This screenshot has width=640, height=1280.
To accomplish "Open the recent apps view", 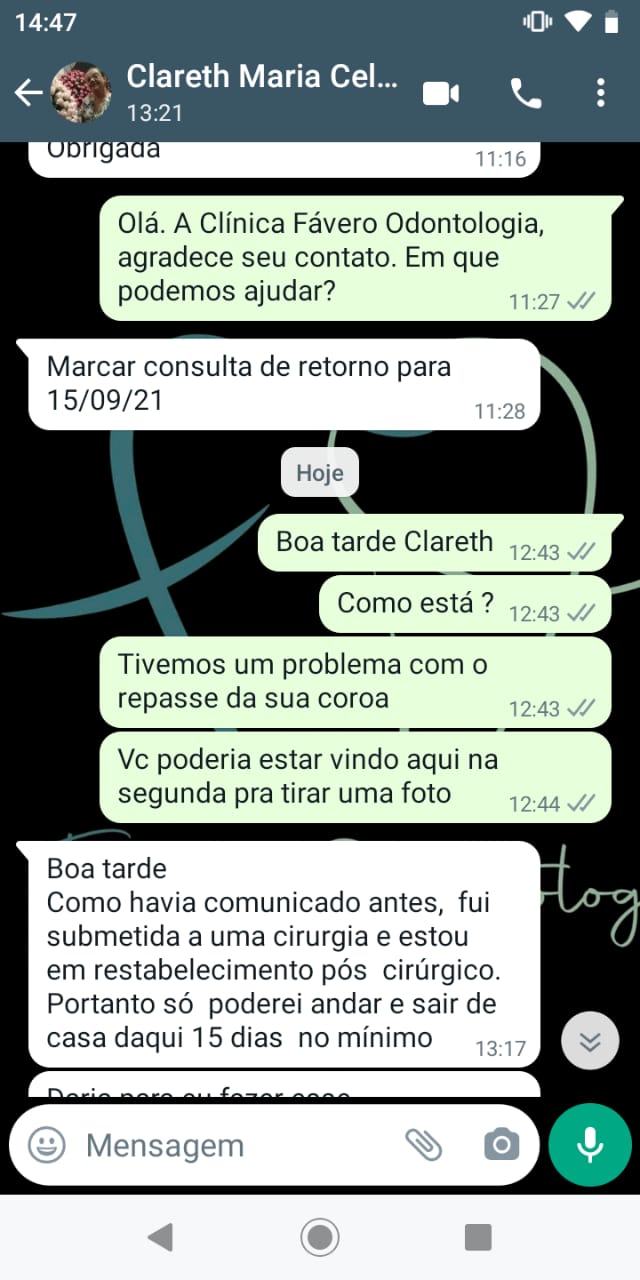I will [478, 1238].
